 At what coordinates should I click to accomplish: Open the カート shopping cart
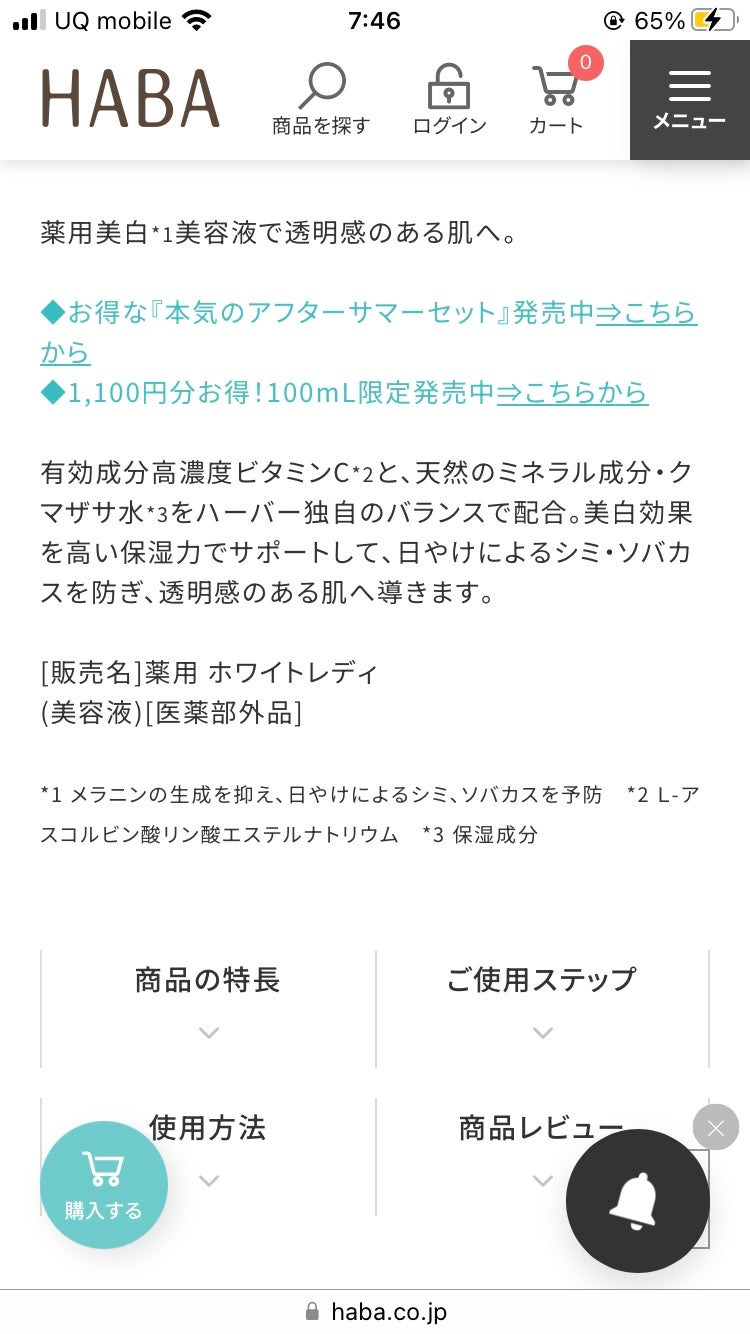click(x=556, y=99)
